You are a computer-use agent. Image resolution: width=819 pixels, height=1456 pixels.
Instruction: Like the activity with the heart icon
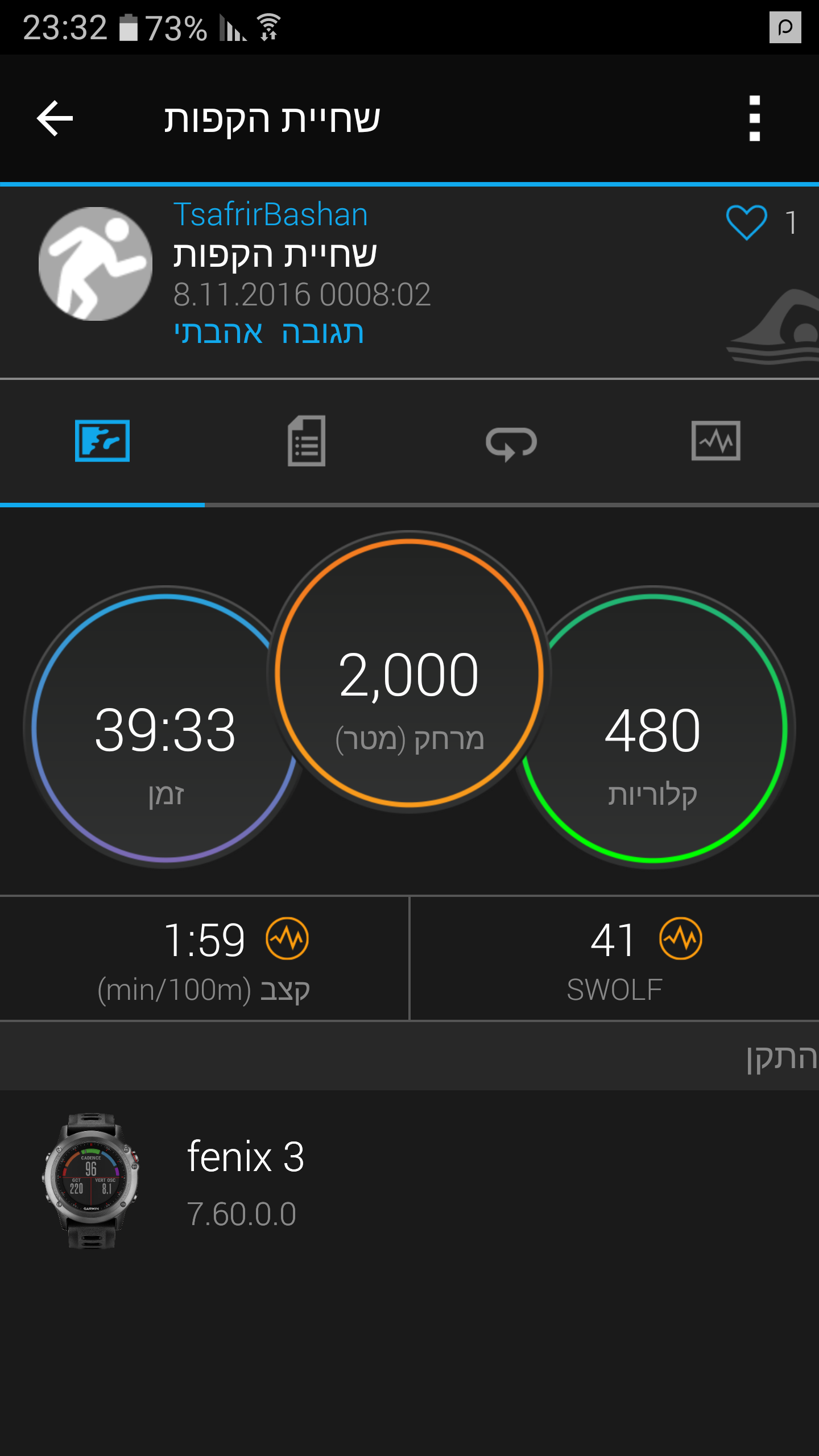pos(746,222)
